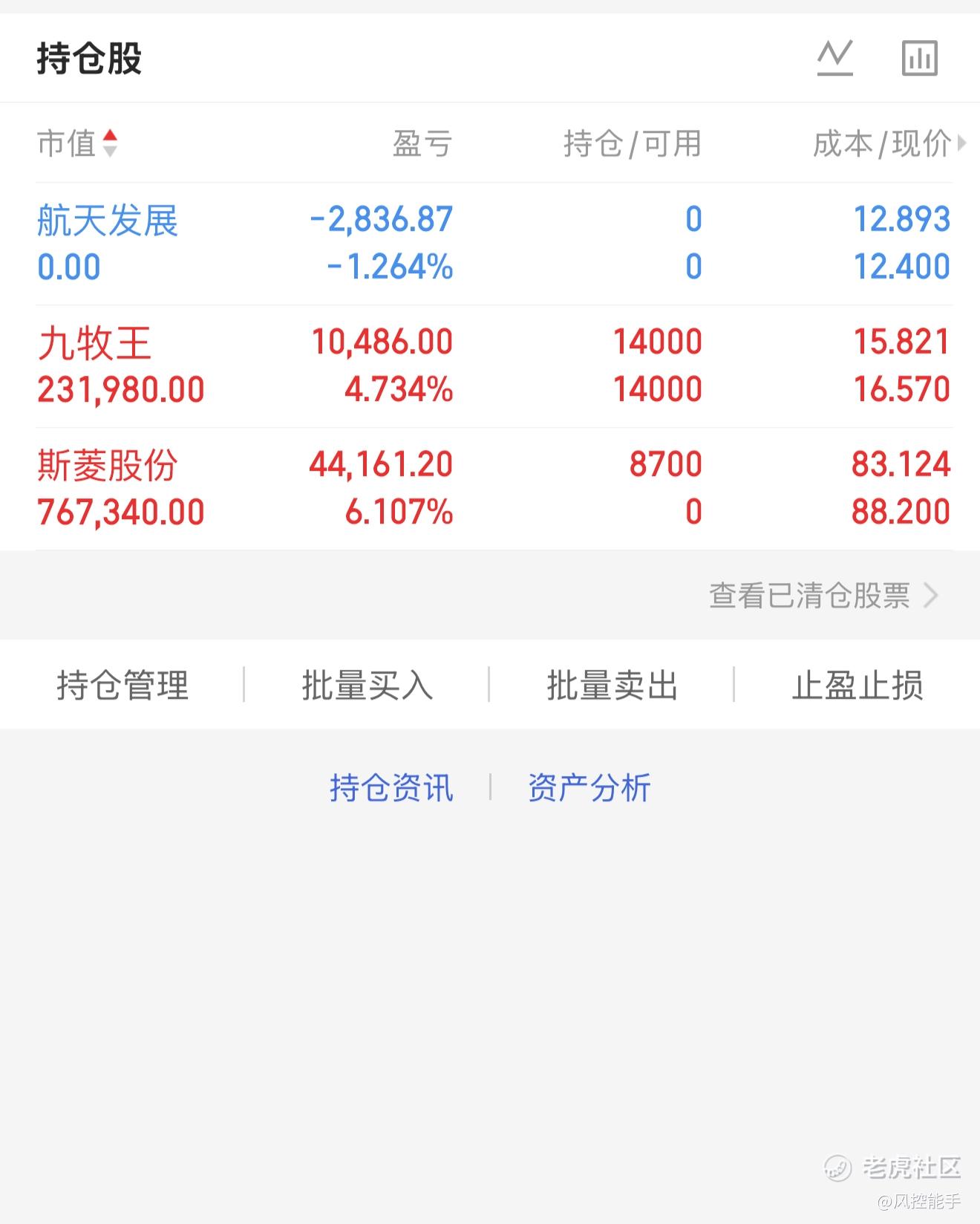Open the bar chart statistics icon

[x=919, y=58]
